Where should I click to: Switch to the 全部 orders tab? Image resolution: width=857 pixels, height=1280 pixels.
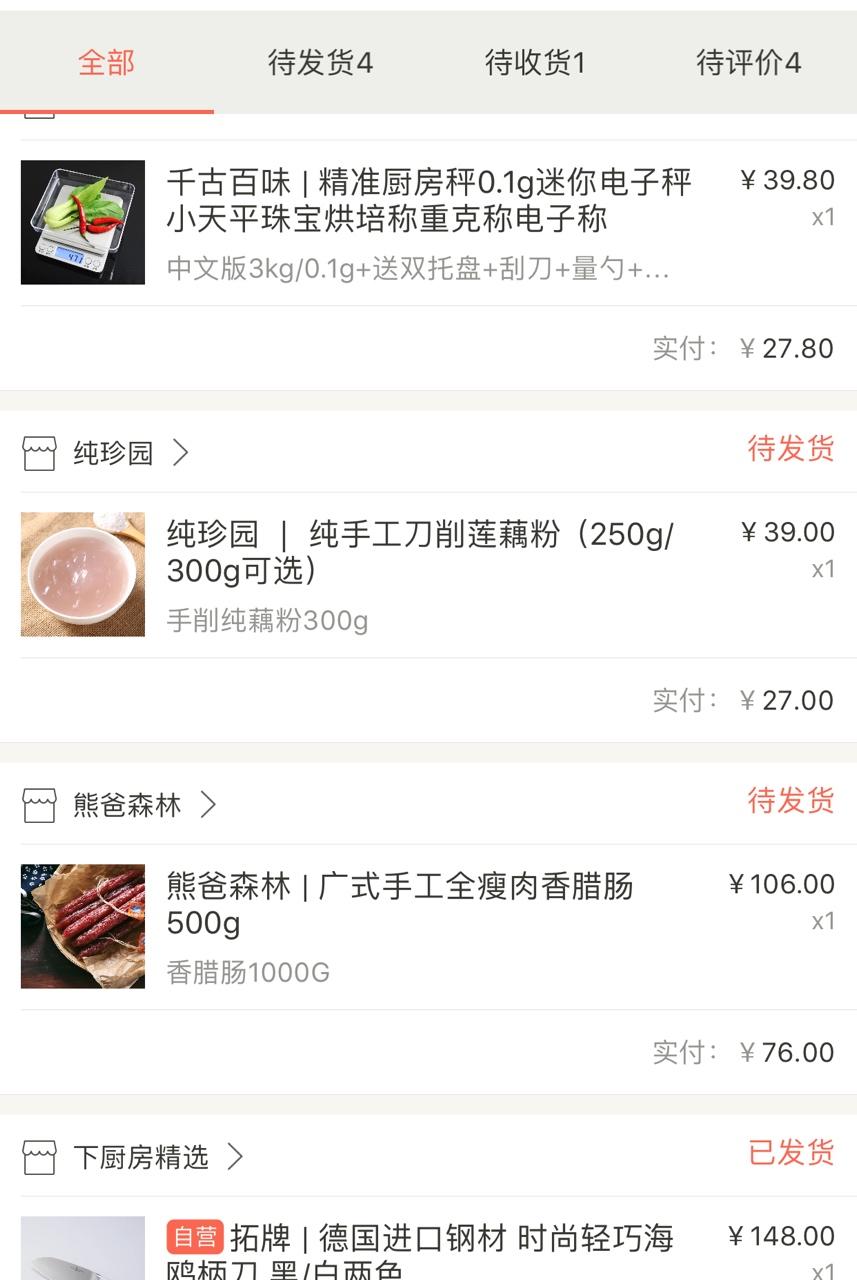tap(106, 63)
